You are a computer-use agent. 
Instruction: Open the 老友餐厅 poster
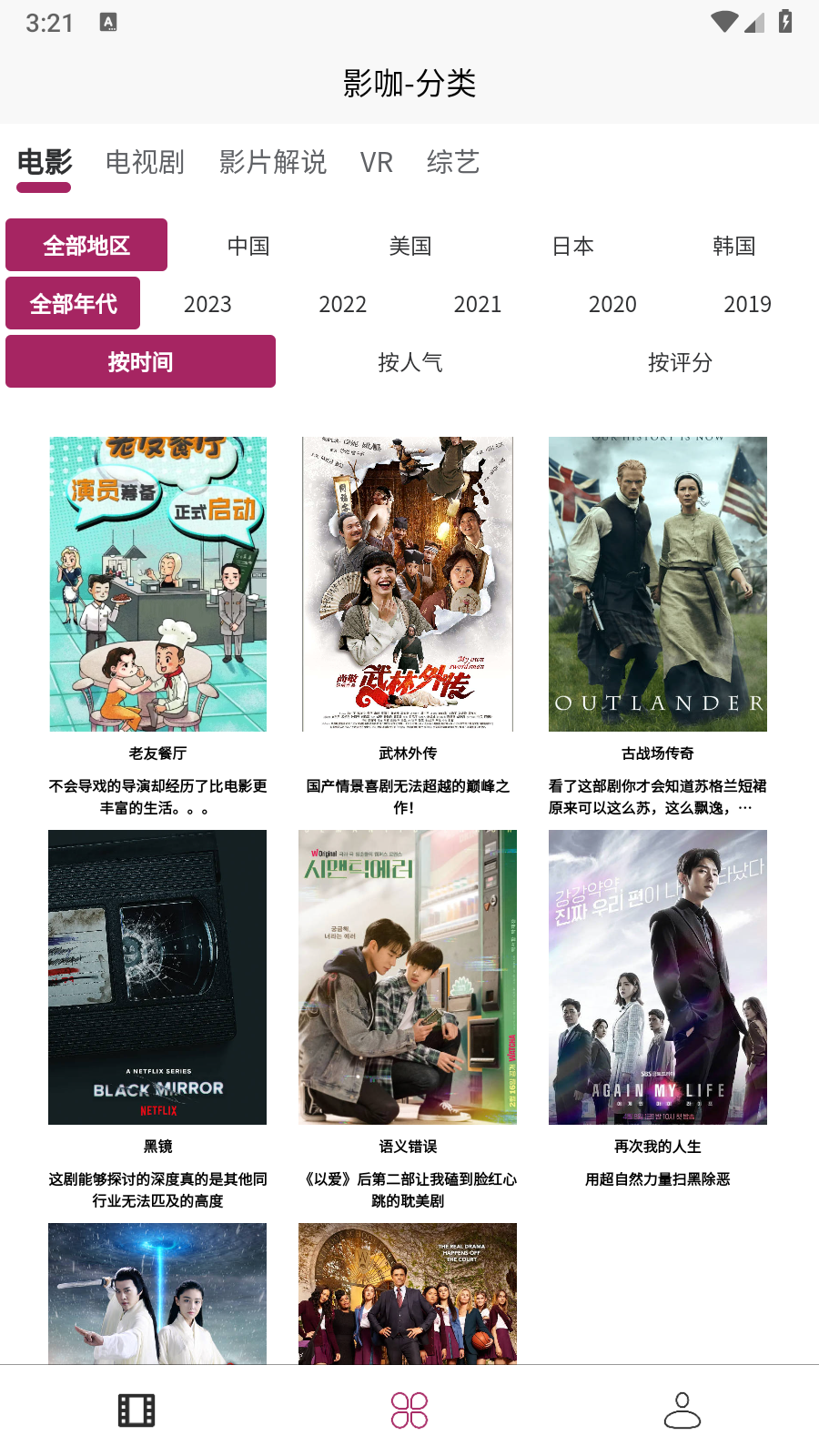(158, 584)
